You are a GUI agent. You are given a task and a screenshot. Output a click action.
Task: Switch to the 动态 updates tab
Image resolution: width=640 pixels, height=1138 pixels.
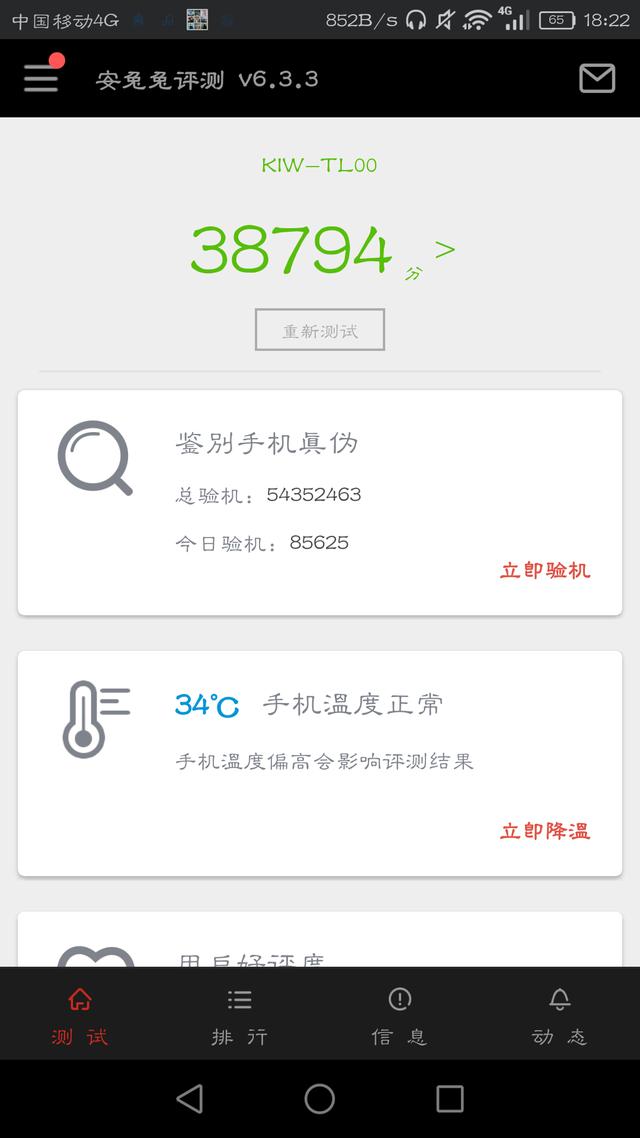coord(560,1016)
